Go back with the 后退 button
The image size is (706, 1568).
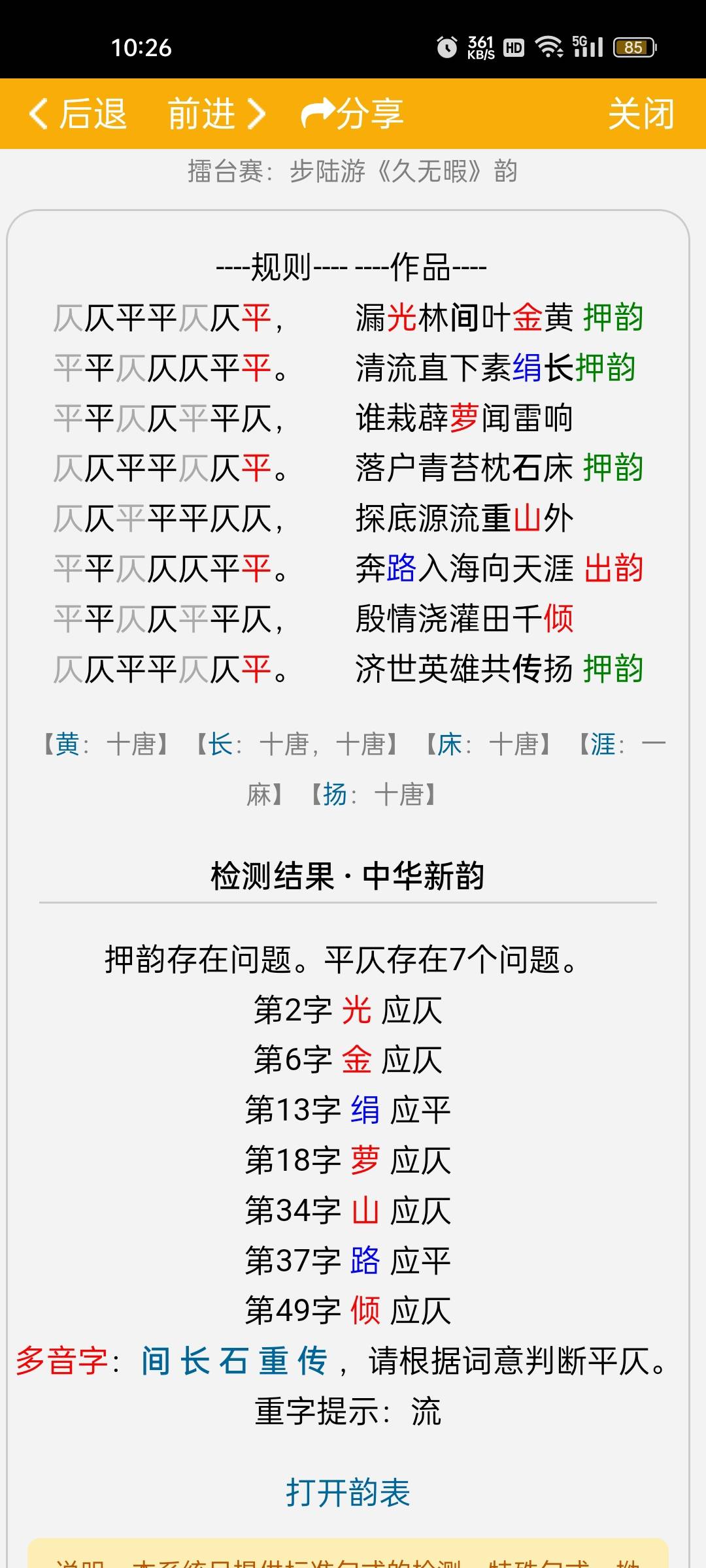(78, 114)
